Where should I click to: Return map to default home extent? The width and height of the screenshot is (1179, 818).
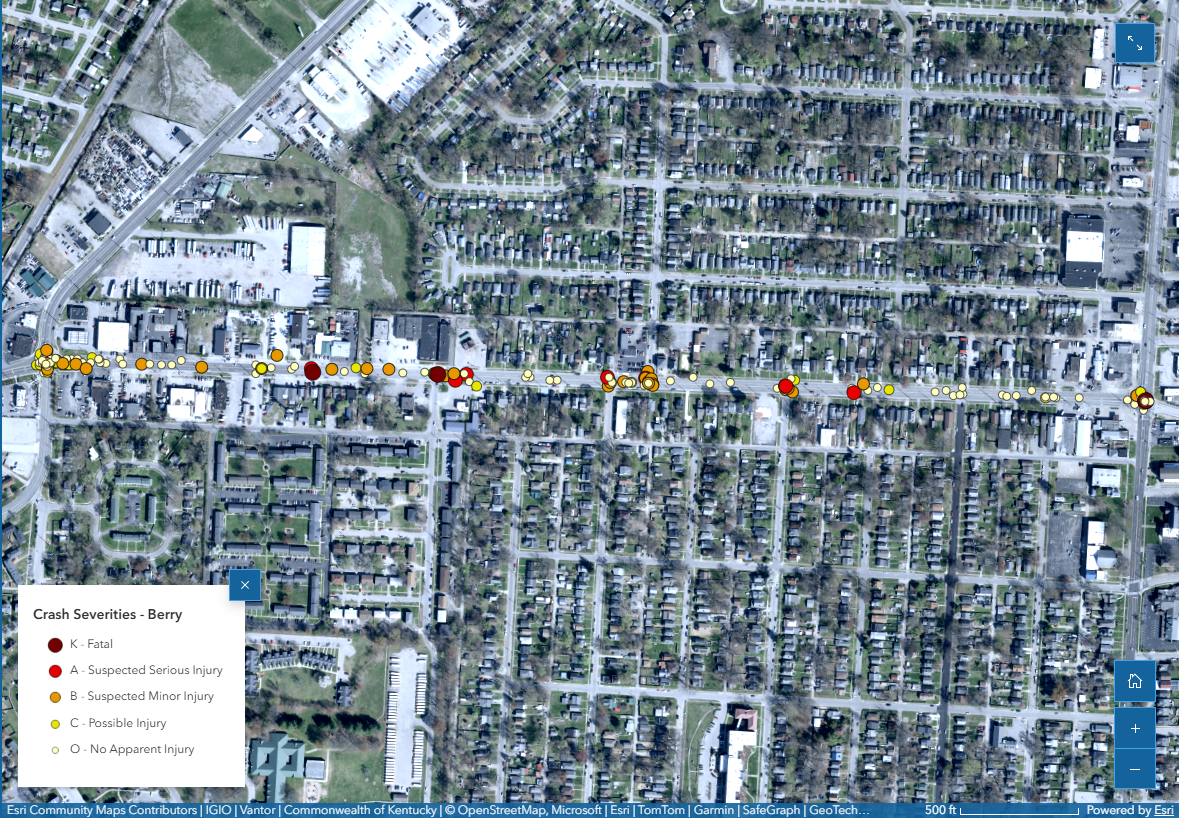coord(1135,681)
